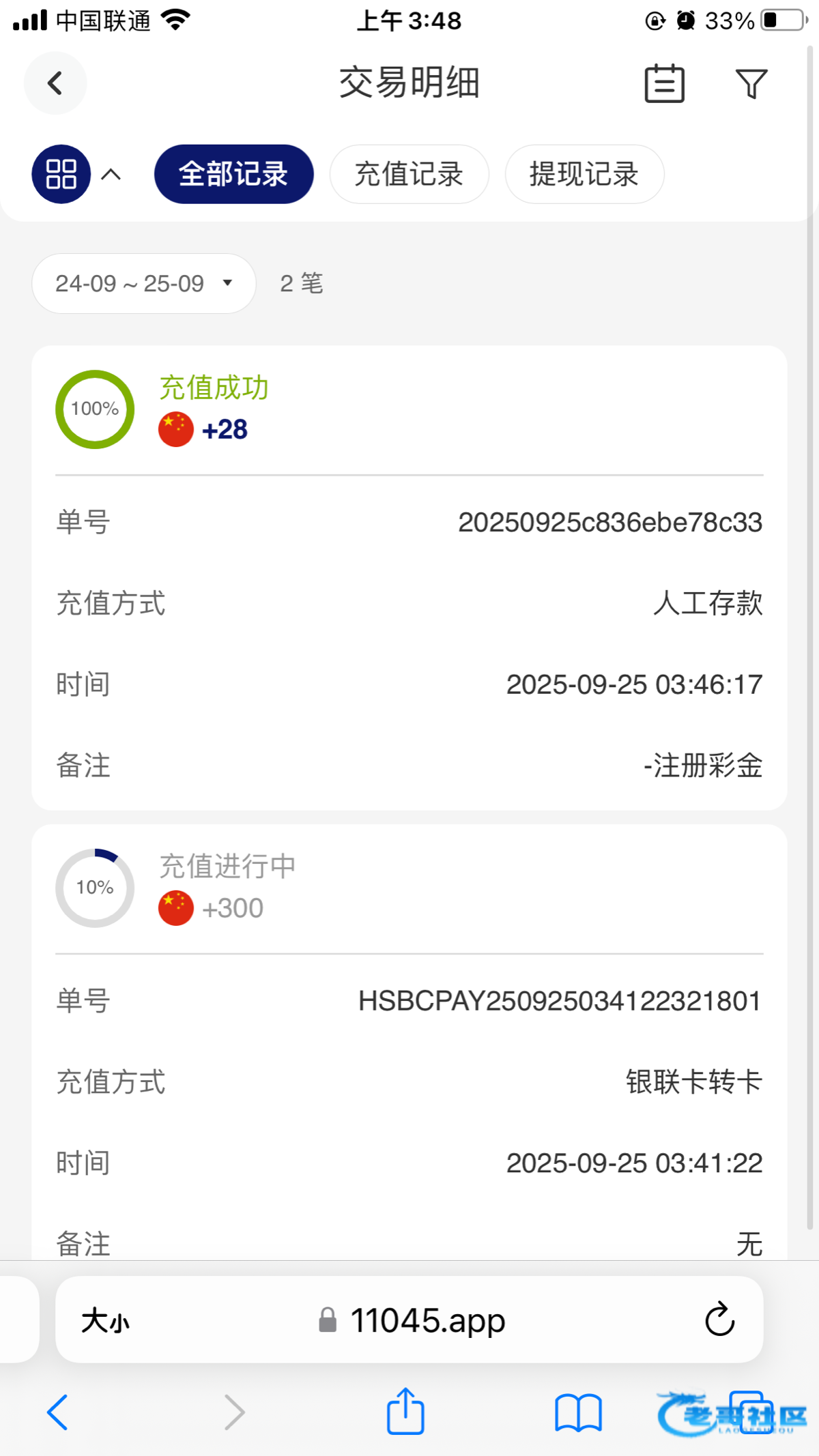Open Safari bookmarks
The height and width of the screenshot is (1456, 819).
(578, 1412)
